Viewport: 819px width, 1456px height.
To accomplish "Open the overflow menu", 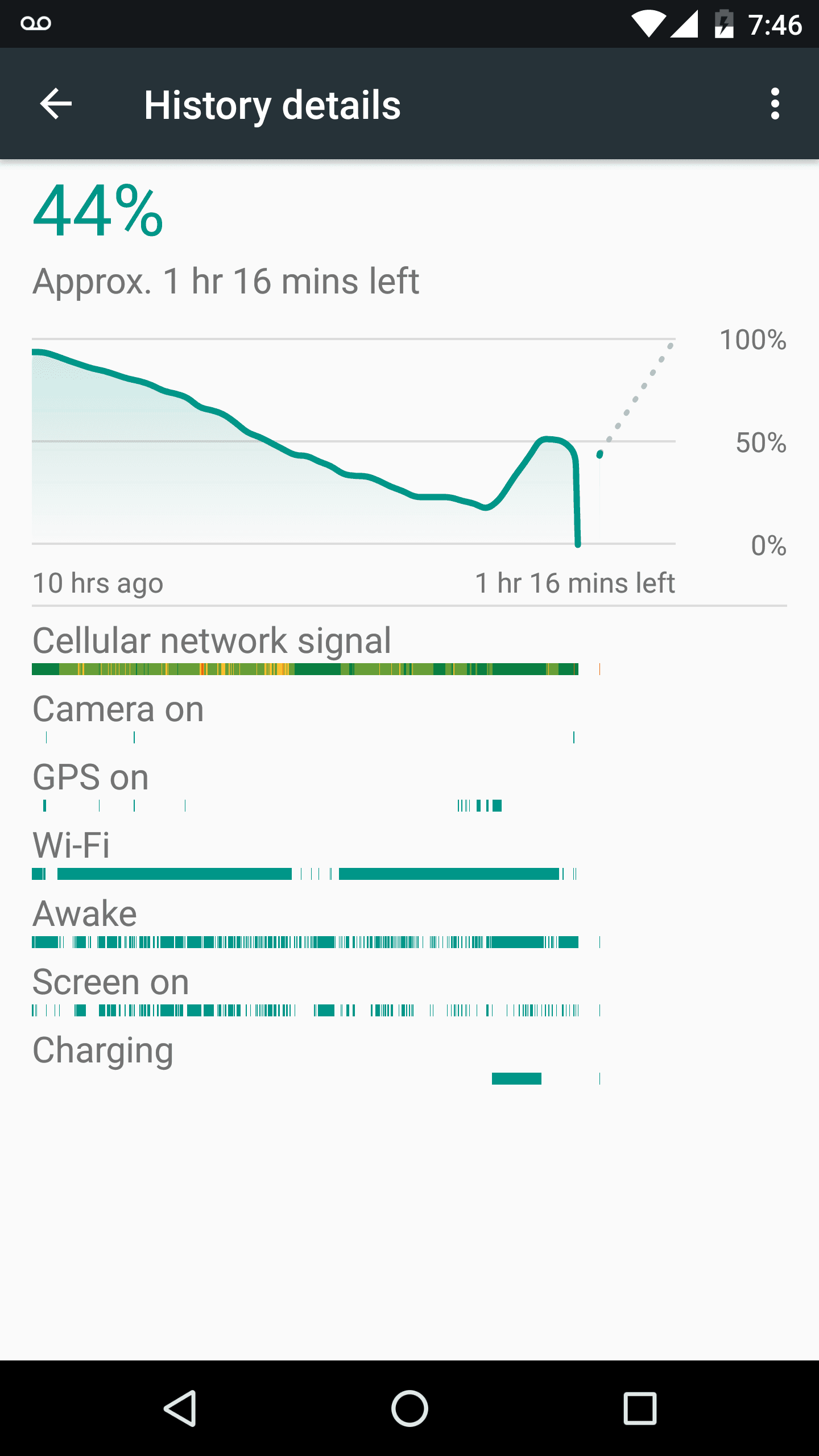I will coord(775,104).
